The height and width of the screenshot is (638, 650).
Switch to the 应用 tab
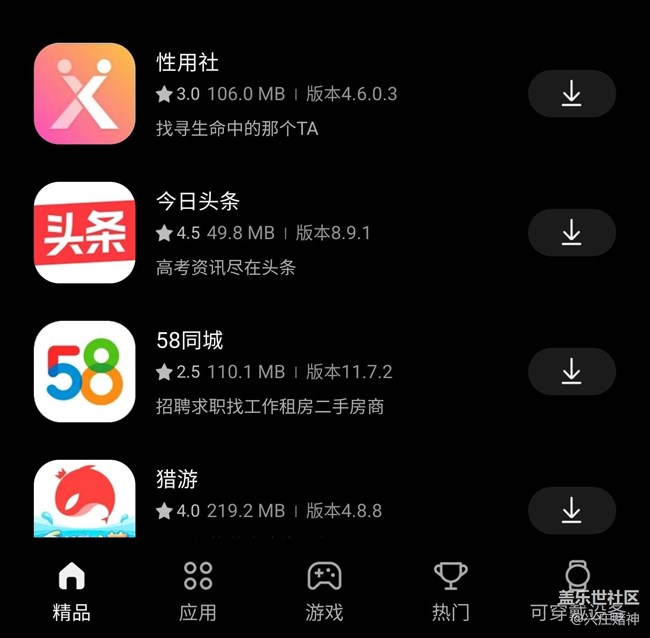click(x=198, y=591)
